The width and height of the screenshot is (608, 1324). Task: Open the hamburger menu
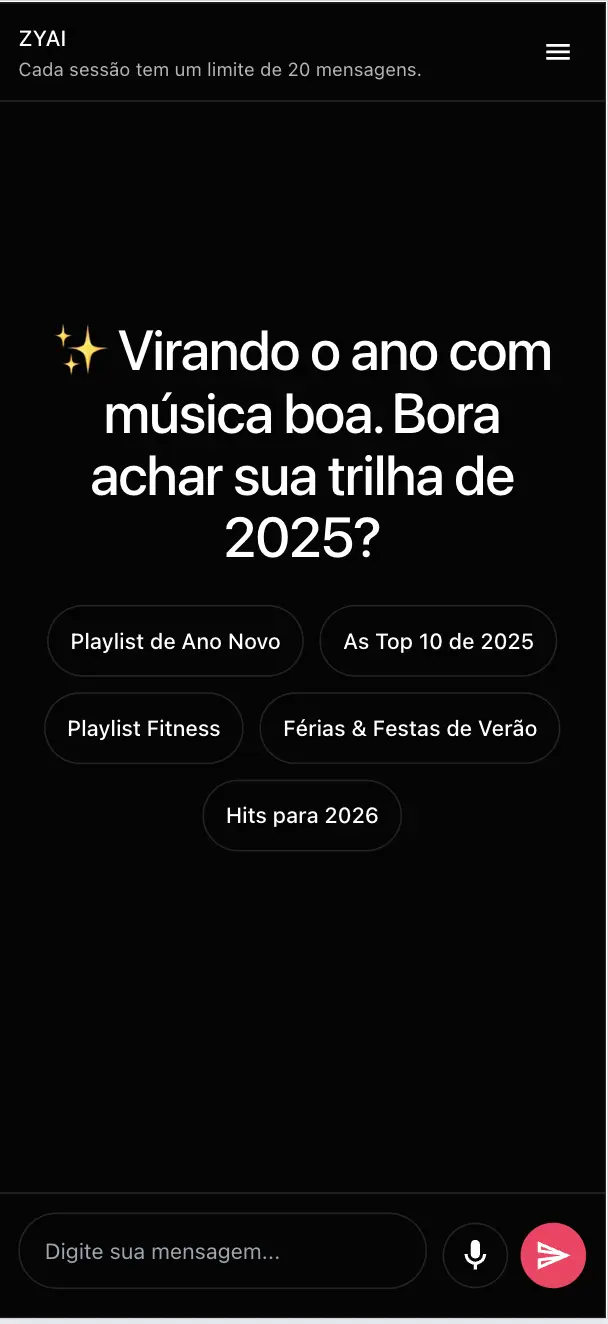[557, 52]
